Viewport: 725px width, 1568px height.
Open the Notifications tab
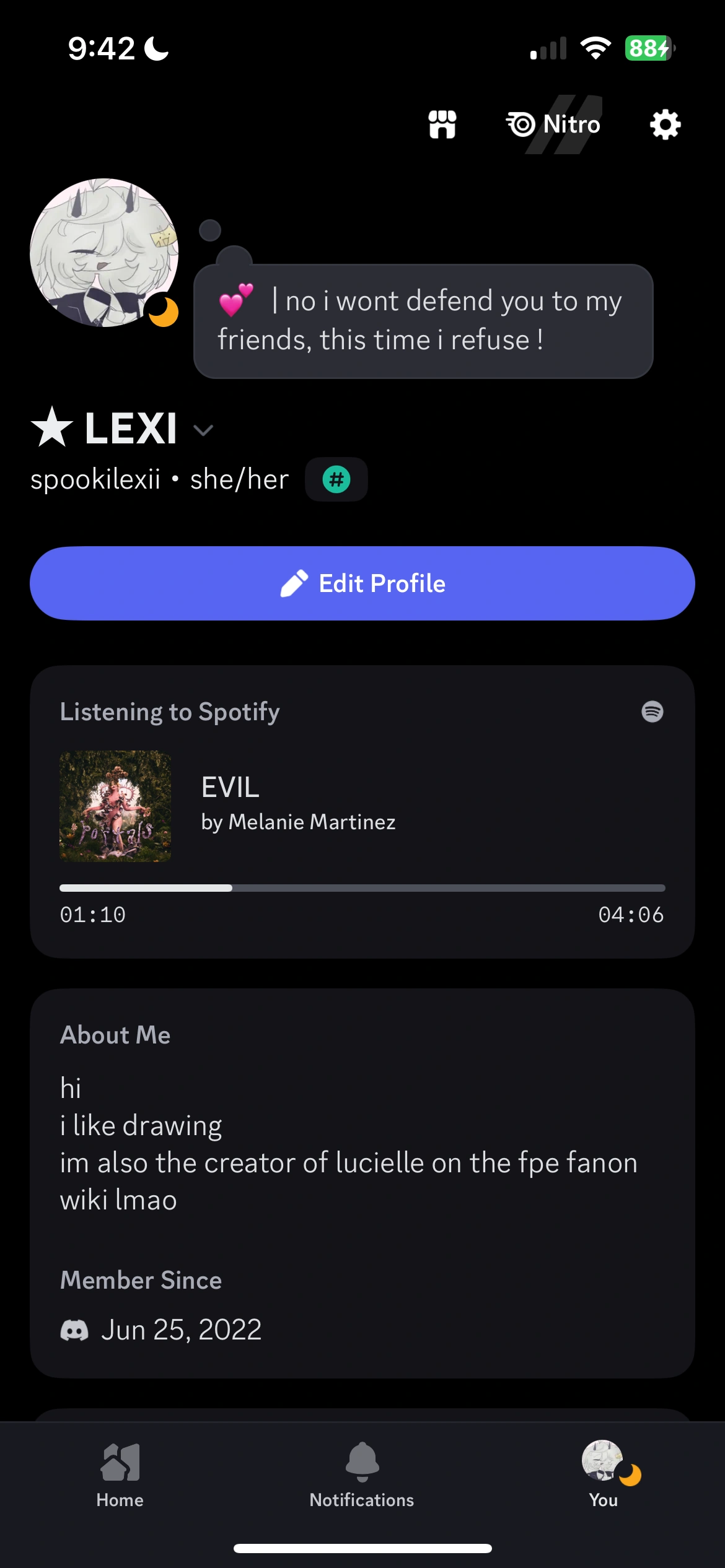tap(361, 1480)
